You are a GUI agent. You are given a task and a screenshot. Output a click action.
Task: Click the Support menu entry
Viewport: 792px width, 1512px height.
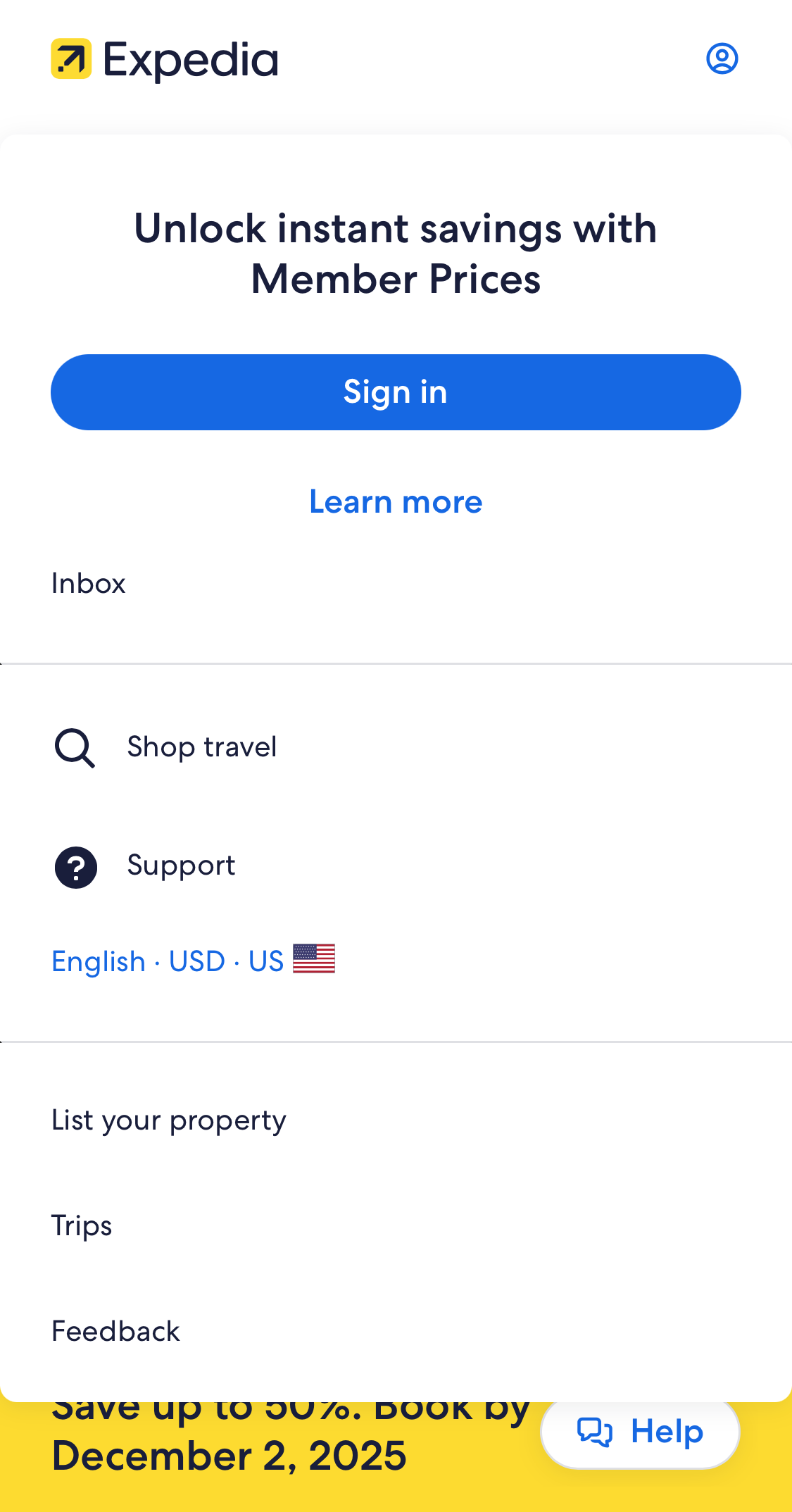click(181, 866)
